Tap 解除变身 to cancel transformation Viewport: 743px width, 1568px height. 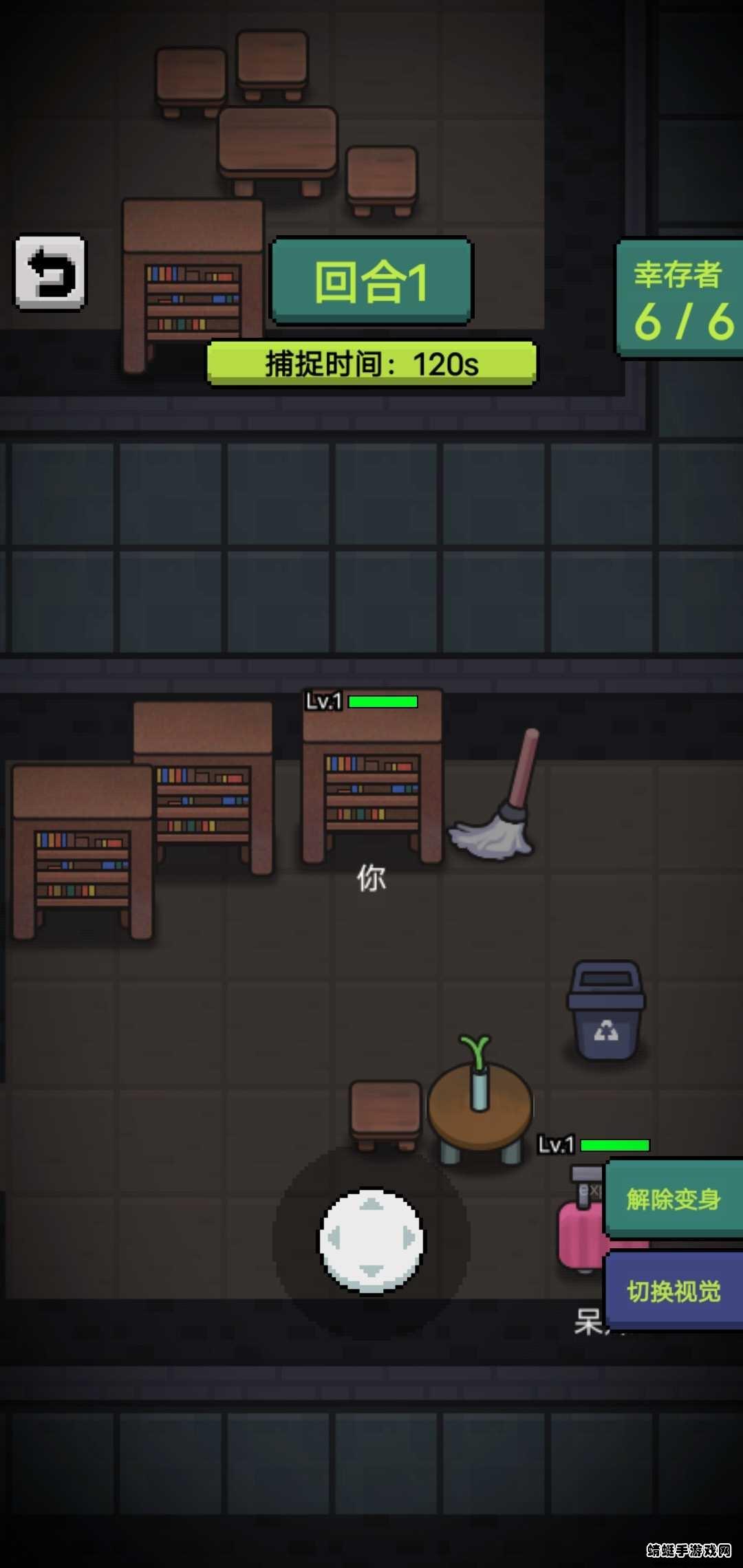673,1199
